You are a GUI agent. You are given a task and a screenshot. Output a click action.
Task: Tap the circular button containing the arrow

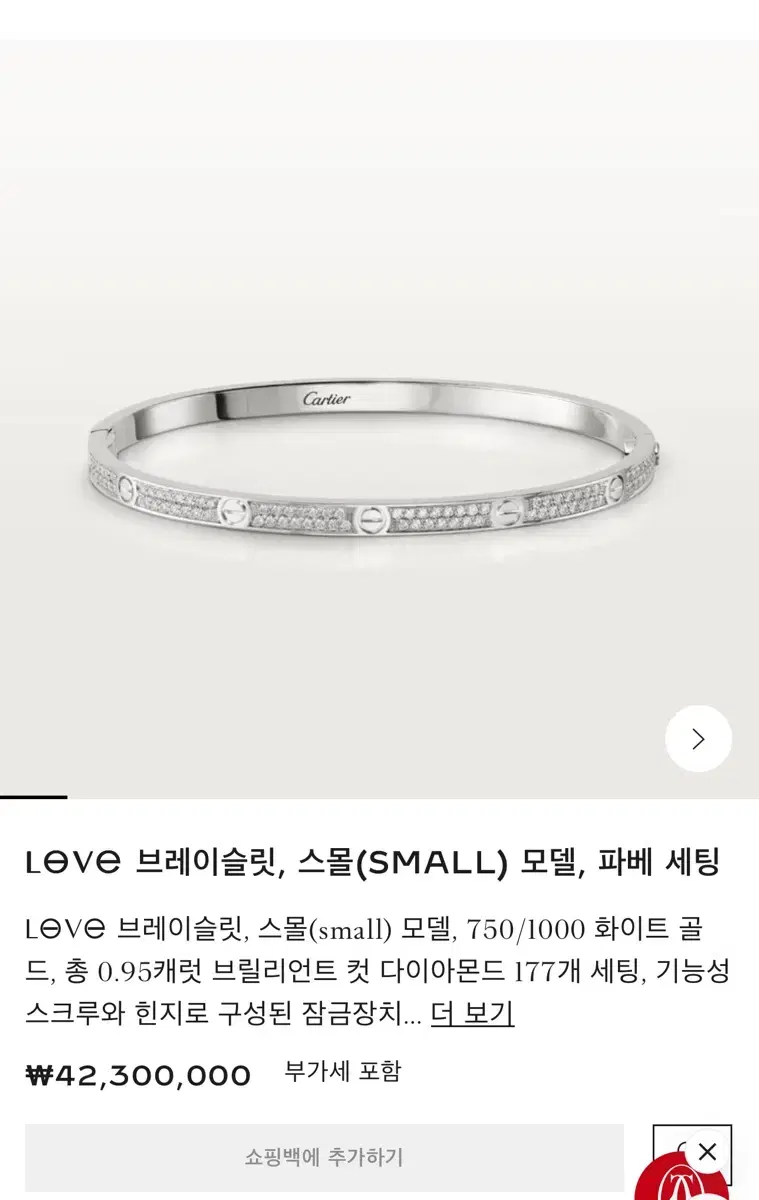pos(697,737)
